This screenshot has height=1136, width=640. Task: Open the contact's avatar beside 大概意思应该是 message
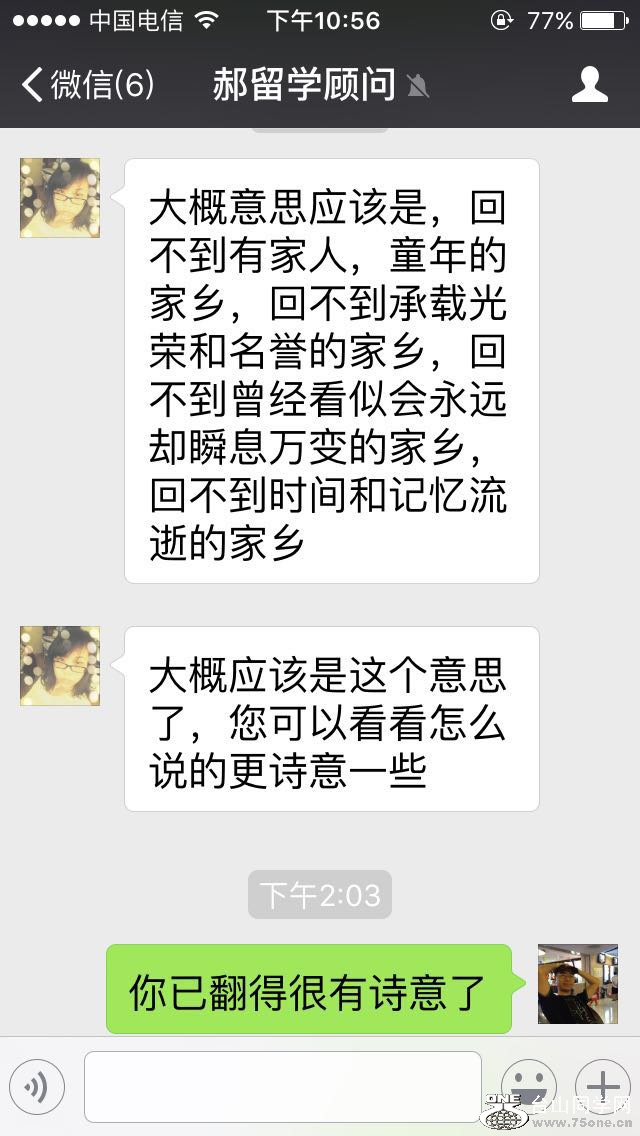tap(60, 197)
